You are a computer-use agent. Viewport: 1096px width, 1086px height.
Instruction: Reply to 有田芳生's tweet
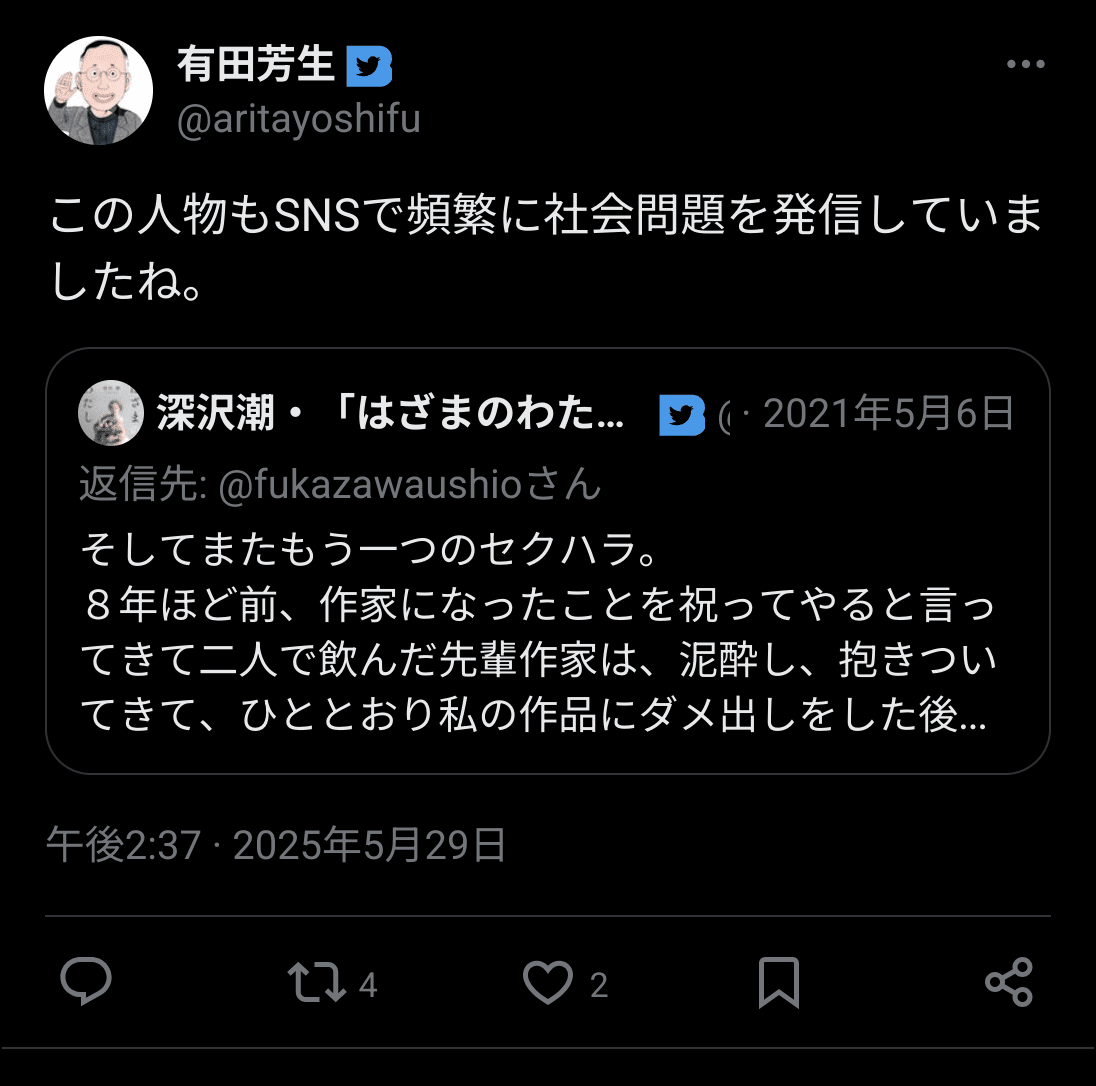(86, 982)
